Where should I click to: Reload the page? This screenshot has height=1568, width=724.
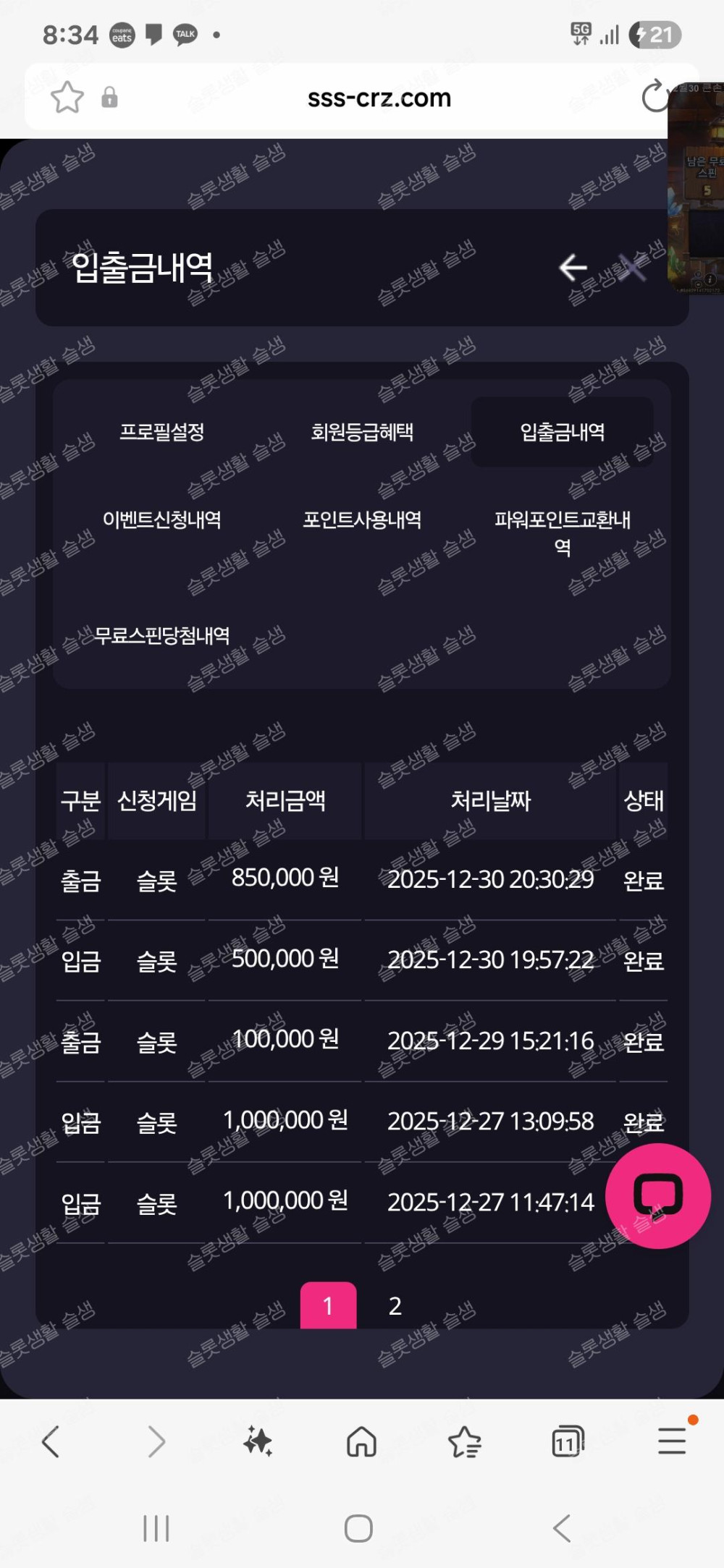(x=654, y=97)
